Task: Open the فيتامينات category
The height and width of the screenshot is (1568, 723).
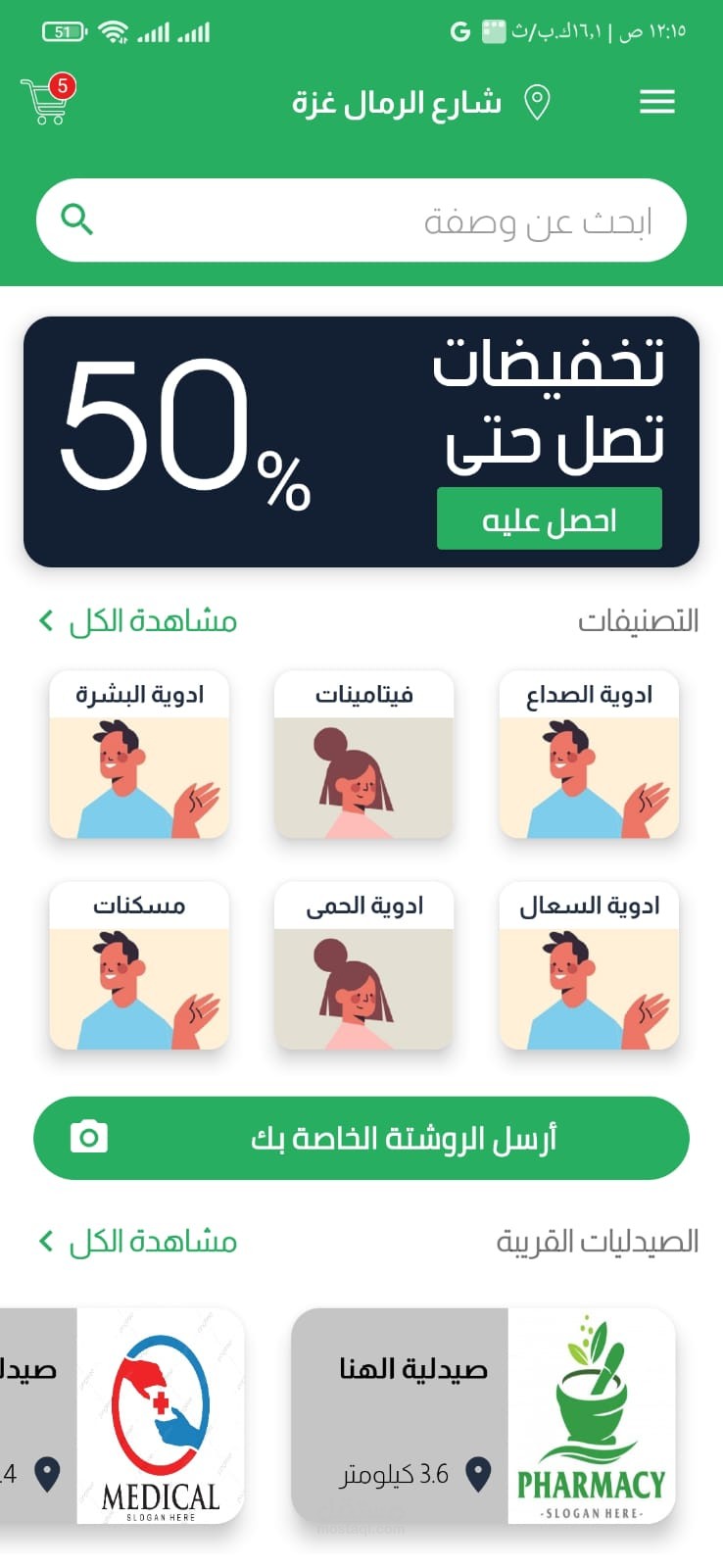Action: click(x=363, y=756)
